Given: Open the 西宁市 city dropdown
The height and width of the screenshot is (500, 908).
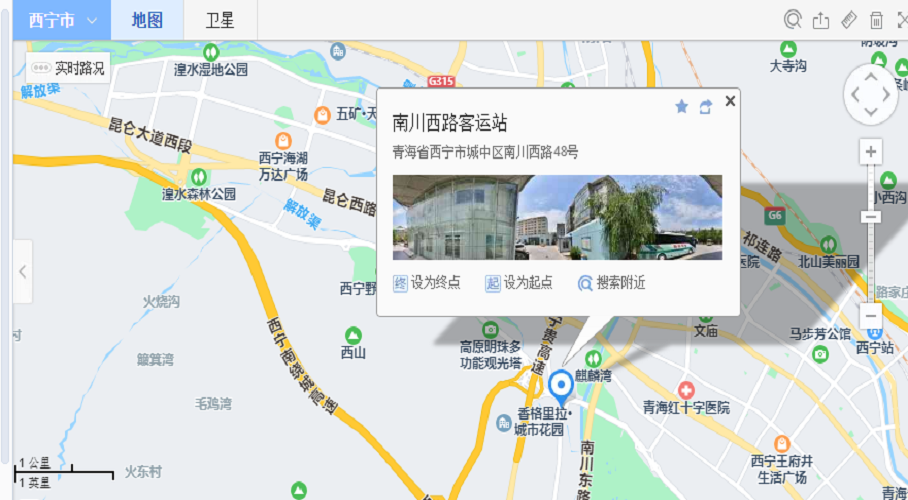Looking at the screenshot, I should click(63, 20).
